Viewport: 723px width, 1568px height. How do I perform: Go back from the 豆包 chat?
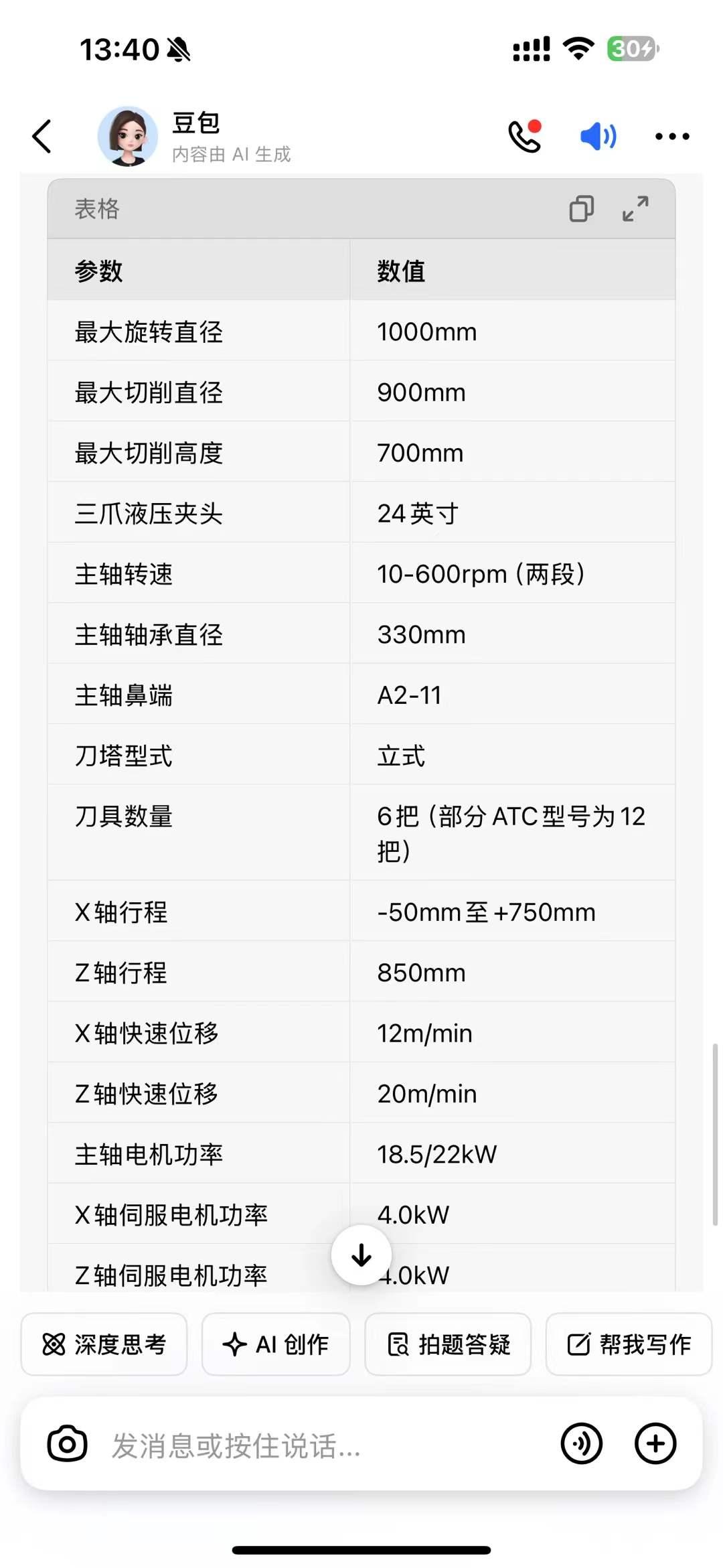click(42, 137)
